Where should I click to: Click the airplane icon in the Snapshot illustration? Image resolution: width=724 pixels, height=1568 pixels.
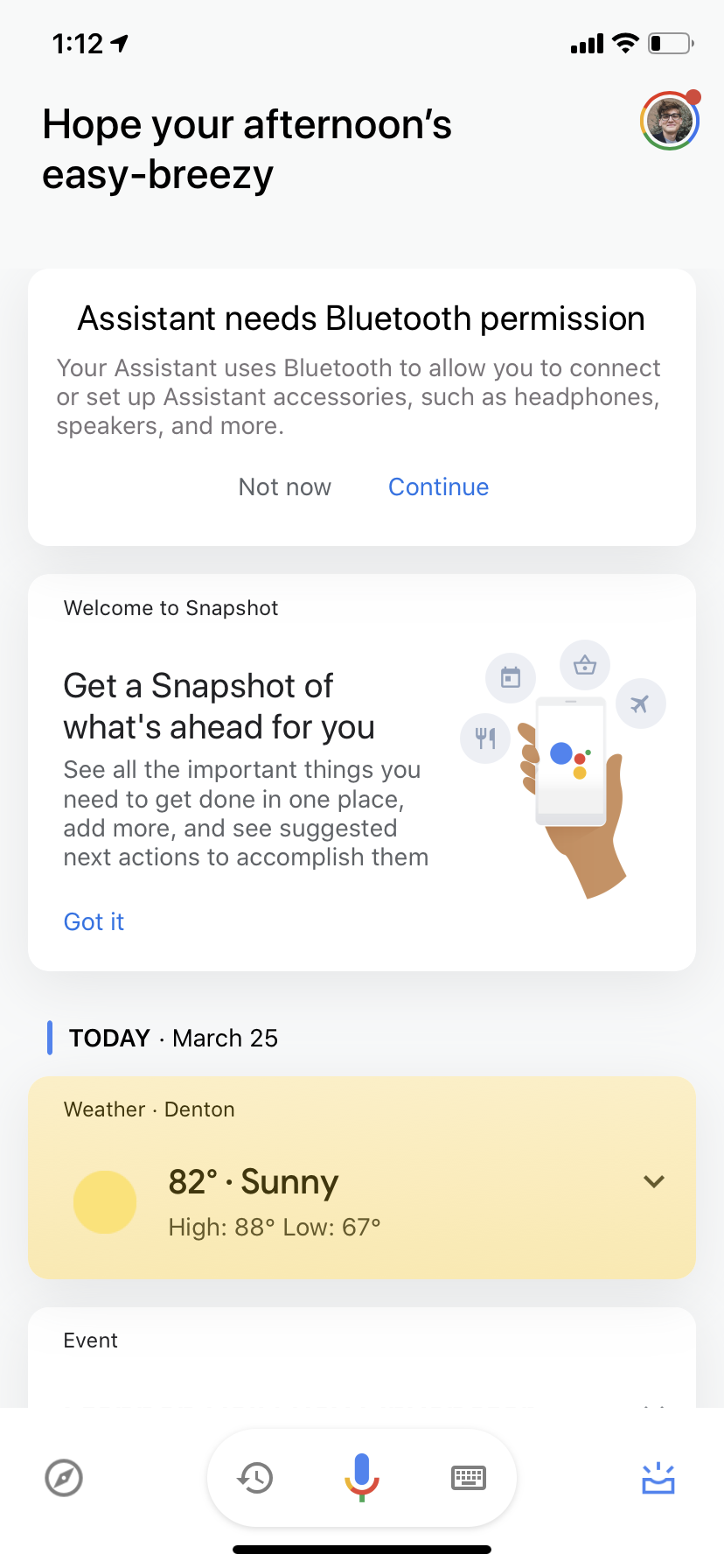click(640, 703)
